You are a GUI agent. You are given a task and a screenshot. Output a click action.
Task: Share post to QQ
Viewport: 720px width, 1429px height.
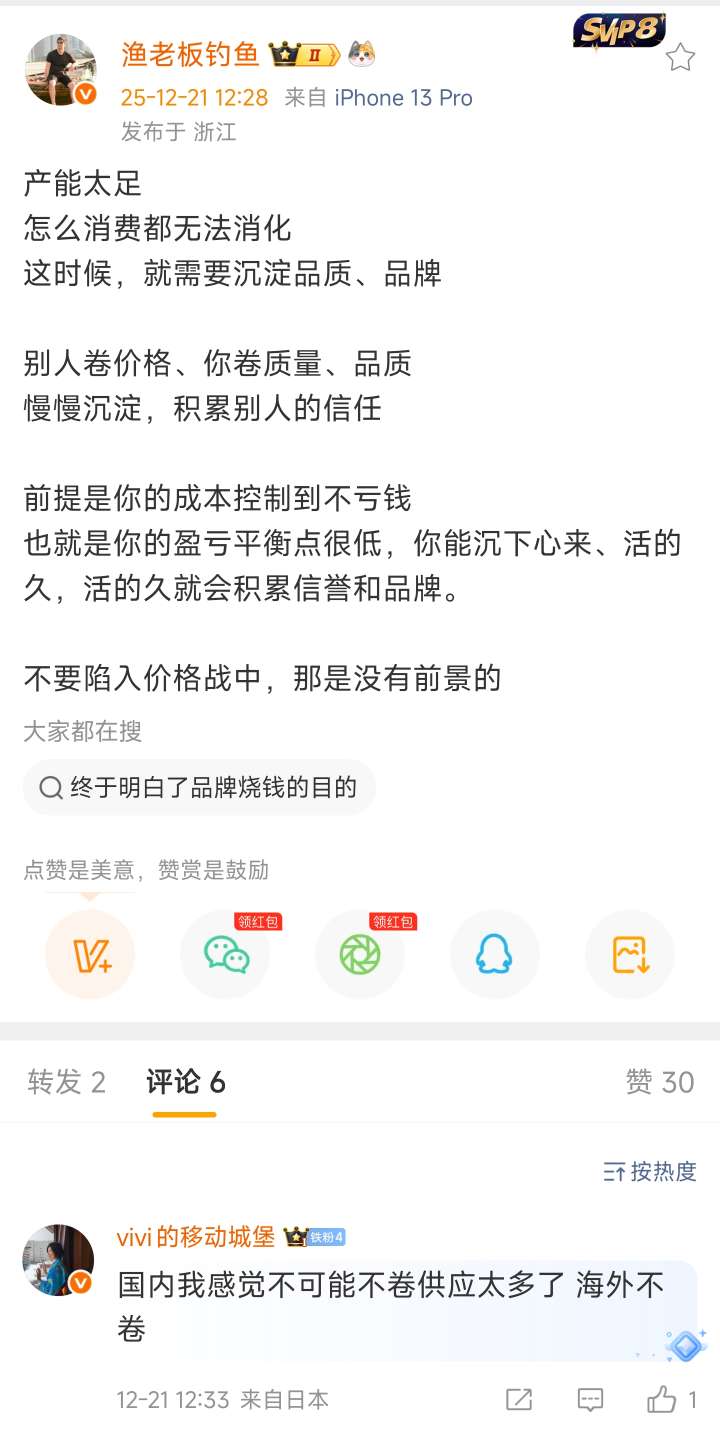[x=494, y=955]
